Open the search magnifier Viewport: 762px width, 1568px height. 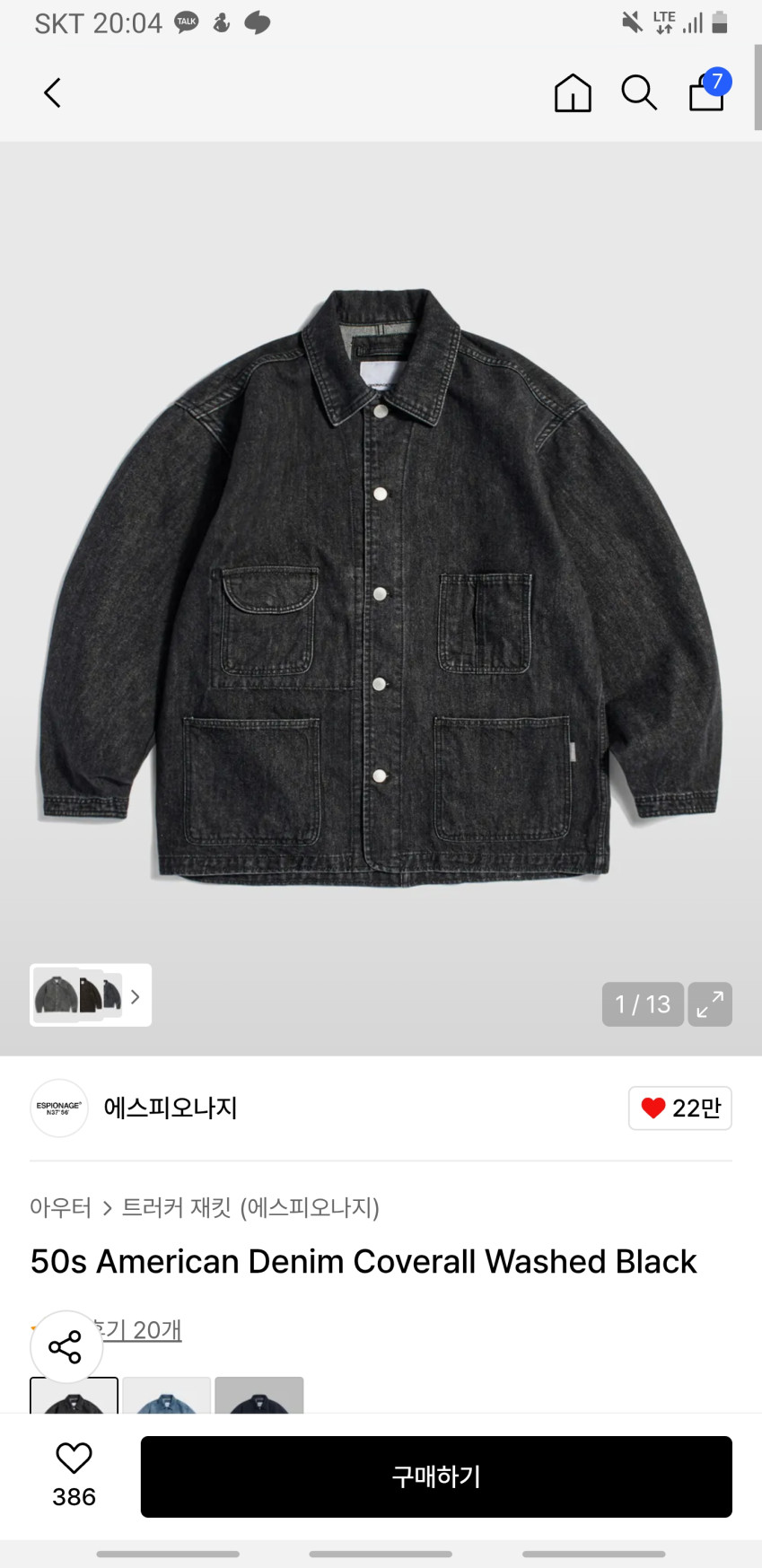[x=639, y=92]
